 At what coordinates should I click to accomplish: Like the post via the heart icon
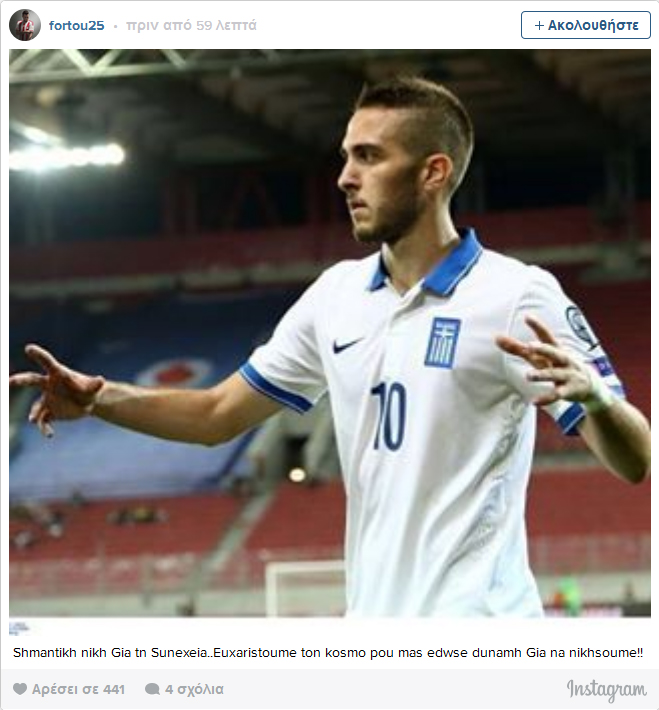tap(19, 689)
